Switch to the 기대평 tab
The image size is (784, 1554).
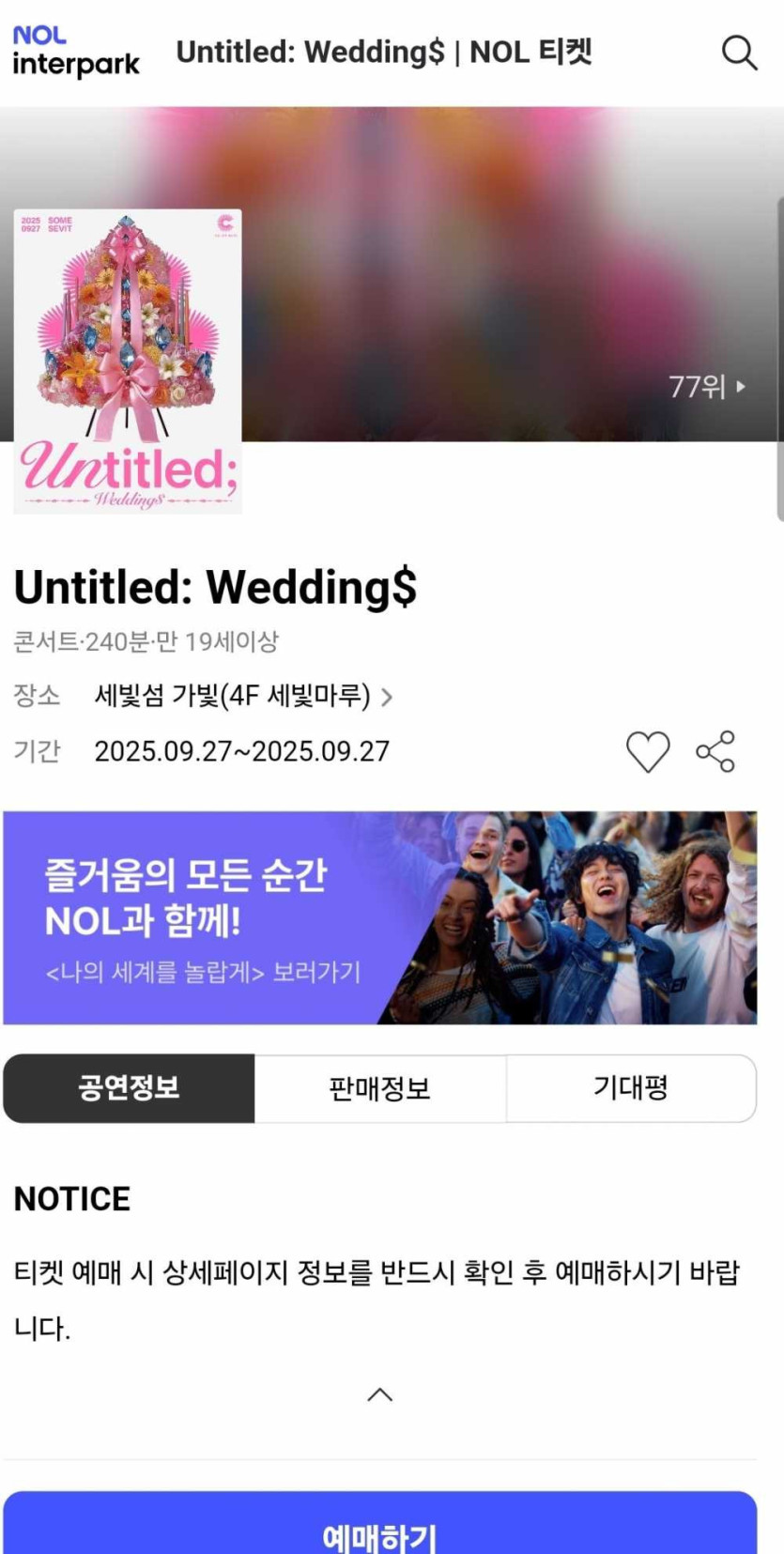[x=630, y=1088]
